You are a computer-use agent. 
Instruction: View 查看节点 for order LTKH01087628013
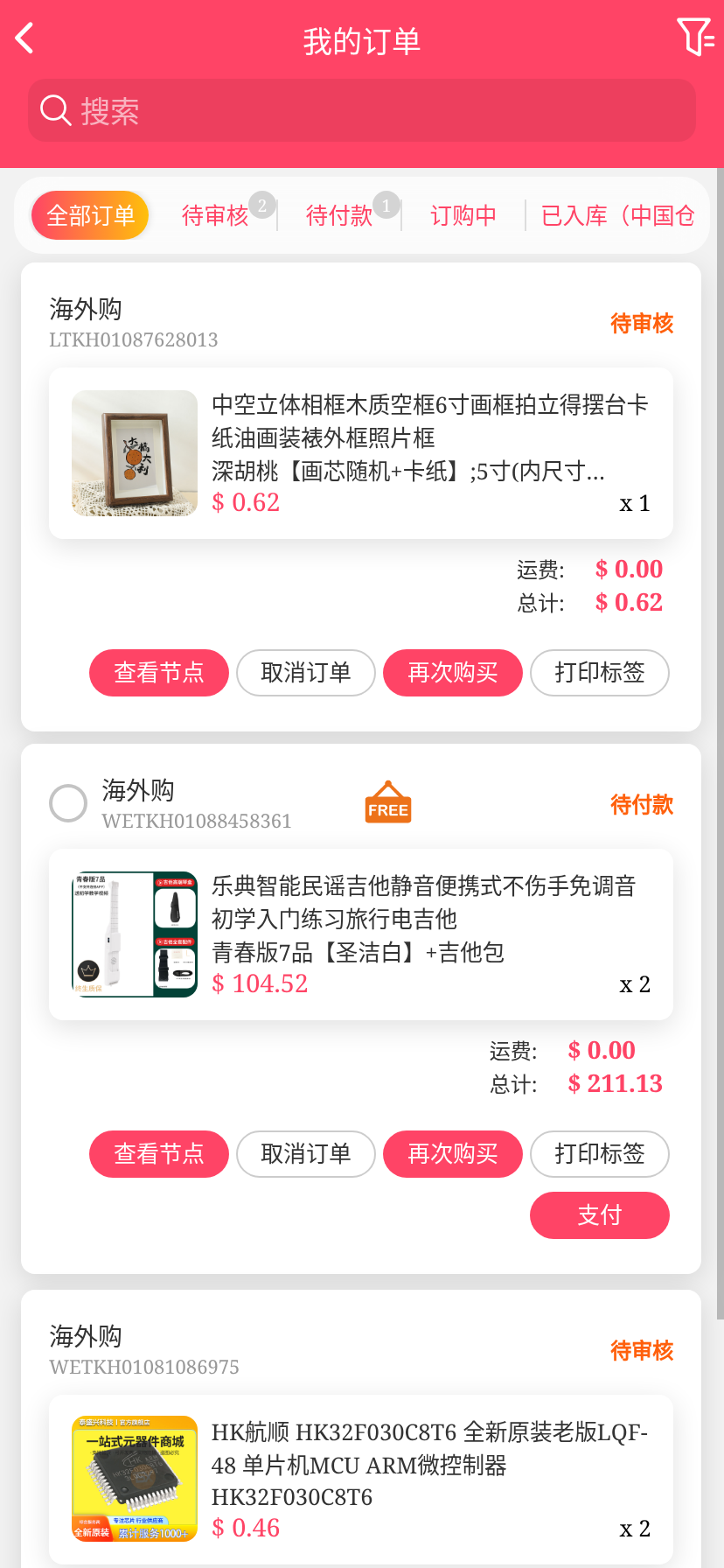[x=159, y=673]
